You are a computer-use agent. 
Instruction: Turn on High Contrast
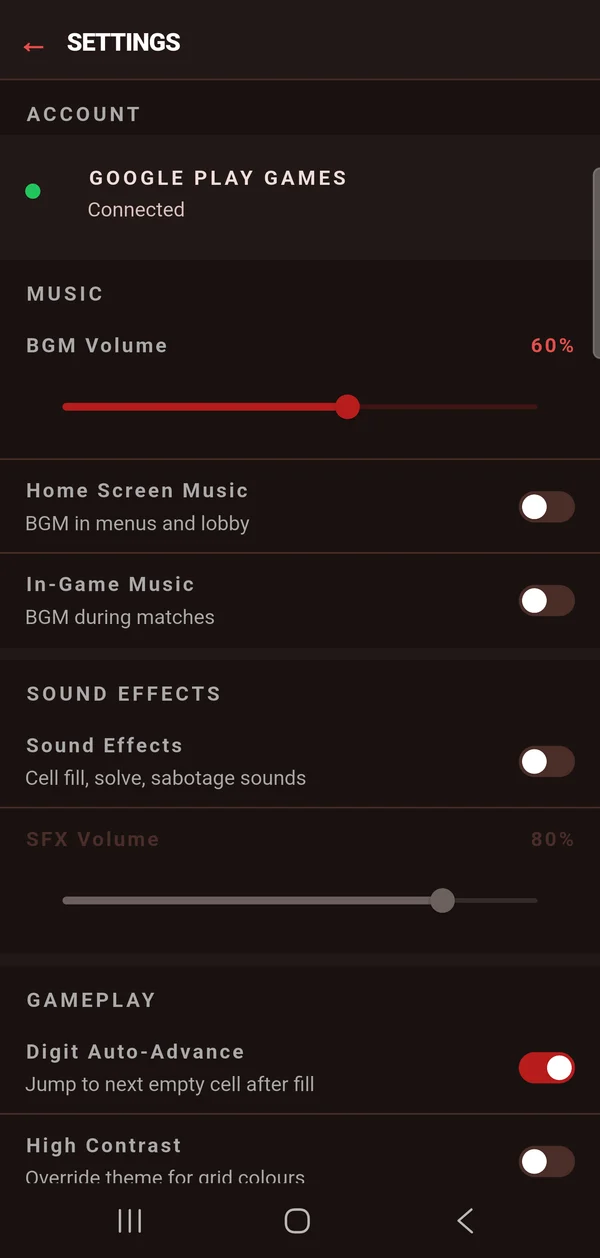547,1162
